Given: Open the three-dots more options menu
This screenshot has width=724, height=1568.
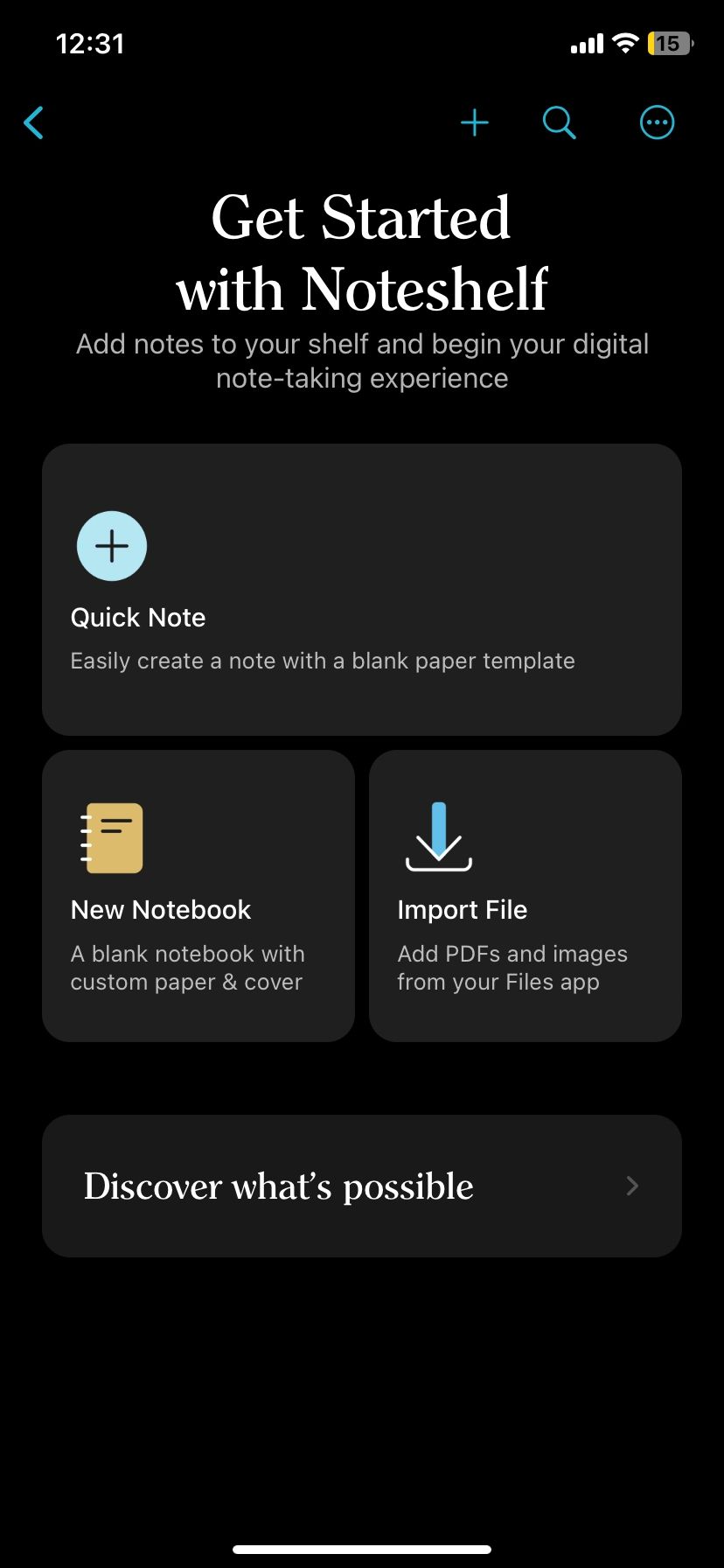Looking at the screenshot, I should (x=657, y=122).
